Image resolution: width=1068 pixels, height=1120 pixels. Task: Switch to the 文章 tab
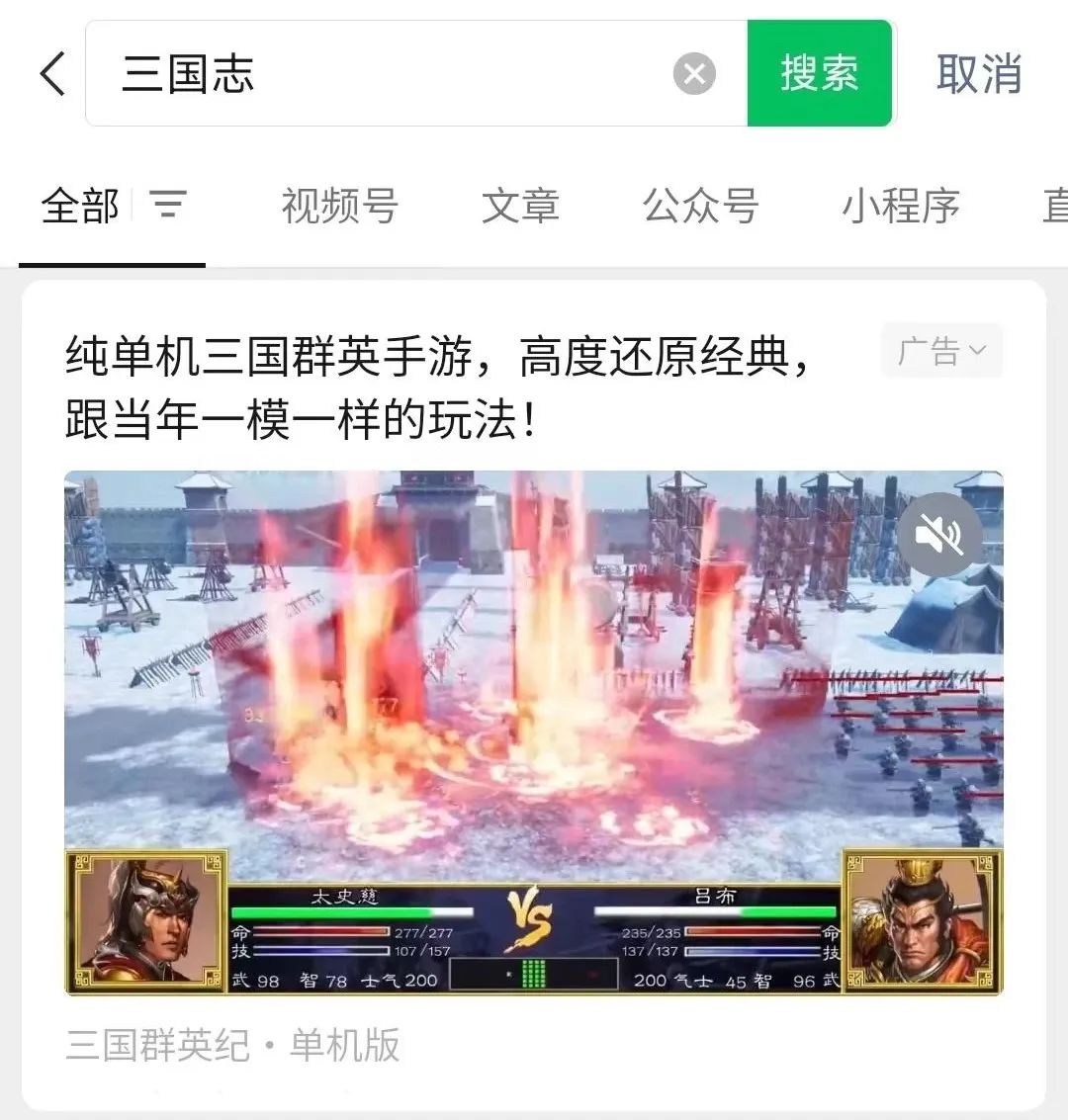coord(520,207)
